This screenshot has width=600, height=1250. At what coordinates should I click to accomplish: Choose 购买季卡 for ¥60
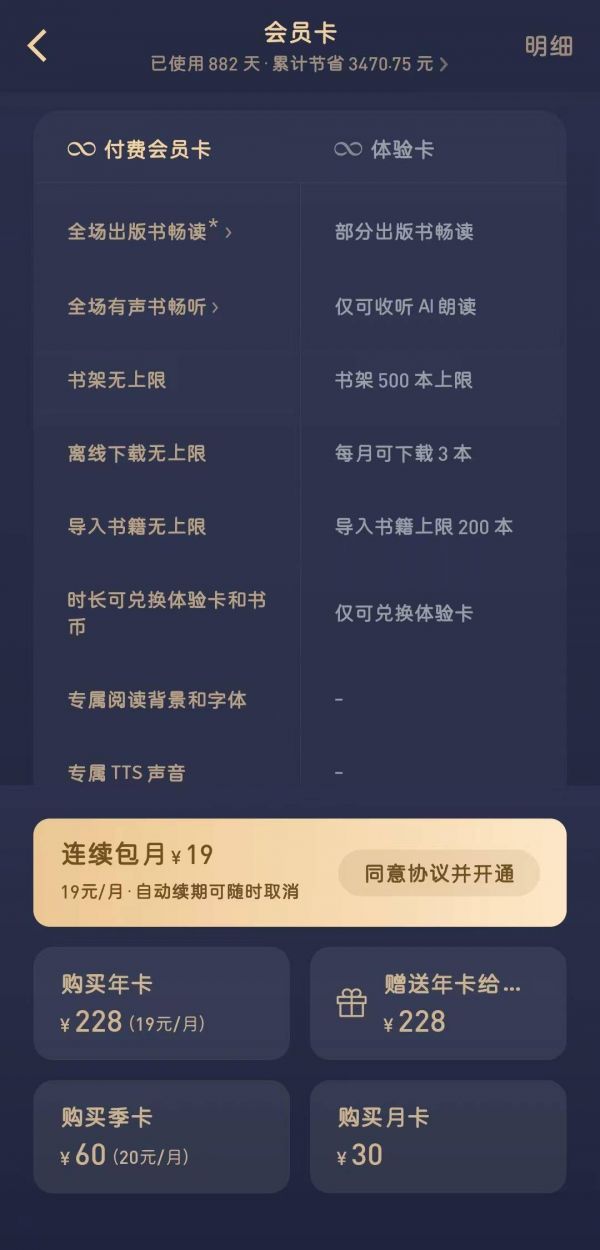click(x=162, y=1136)
